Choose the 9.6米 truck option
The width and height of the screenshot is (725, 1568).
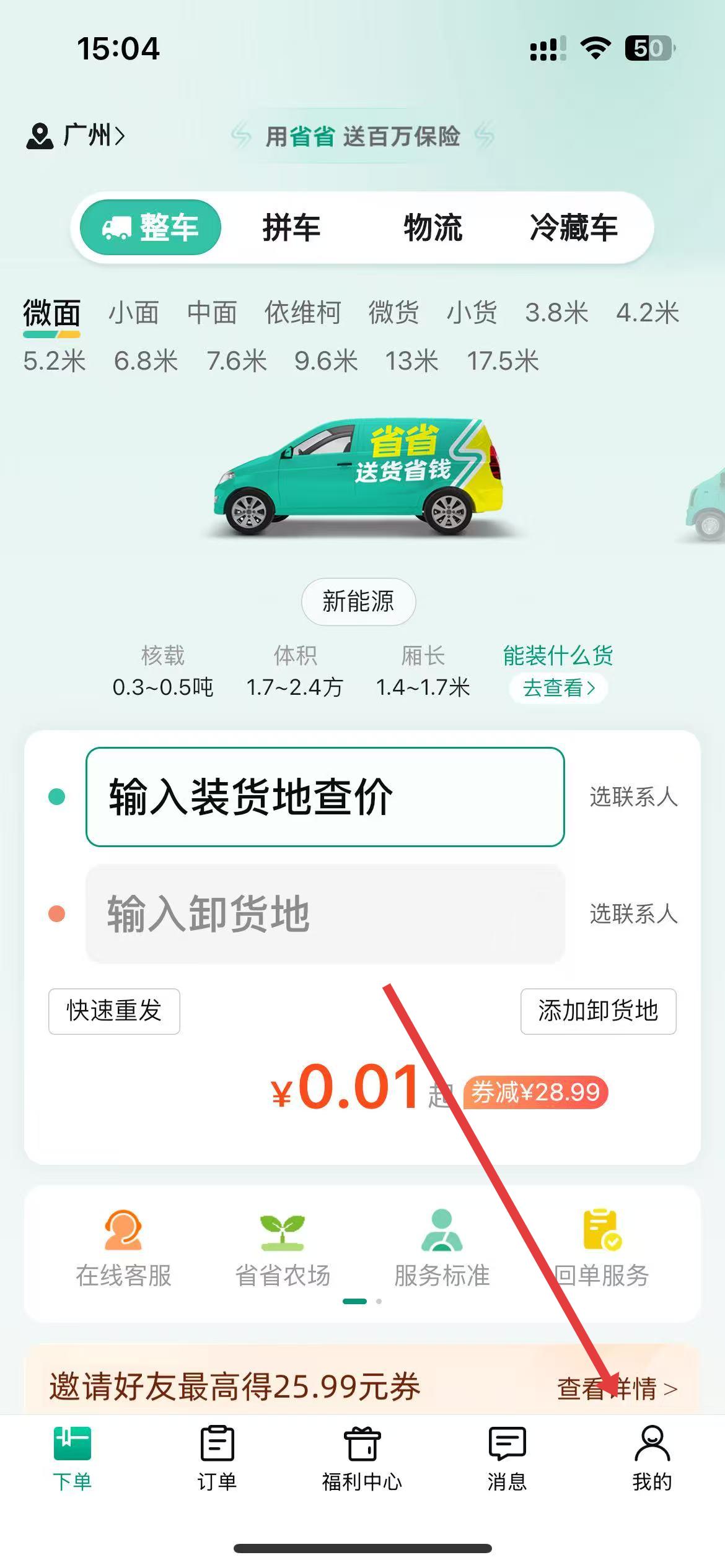pos(326,361)
